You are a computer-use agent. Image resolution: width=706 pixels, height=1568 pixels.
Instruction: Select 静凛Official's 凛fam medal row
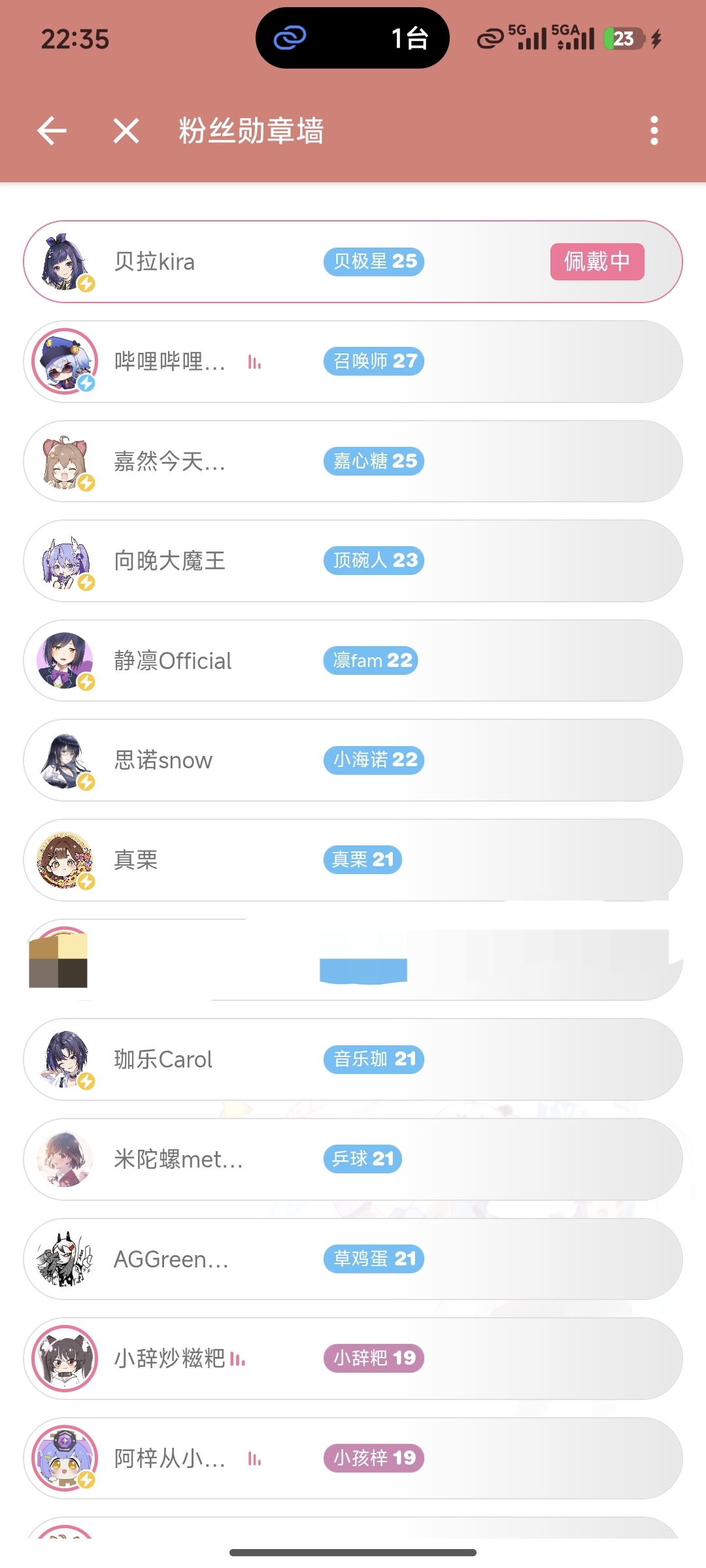pos(353,661)
